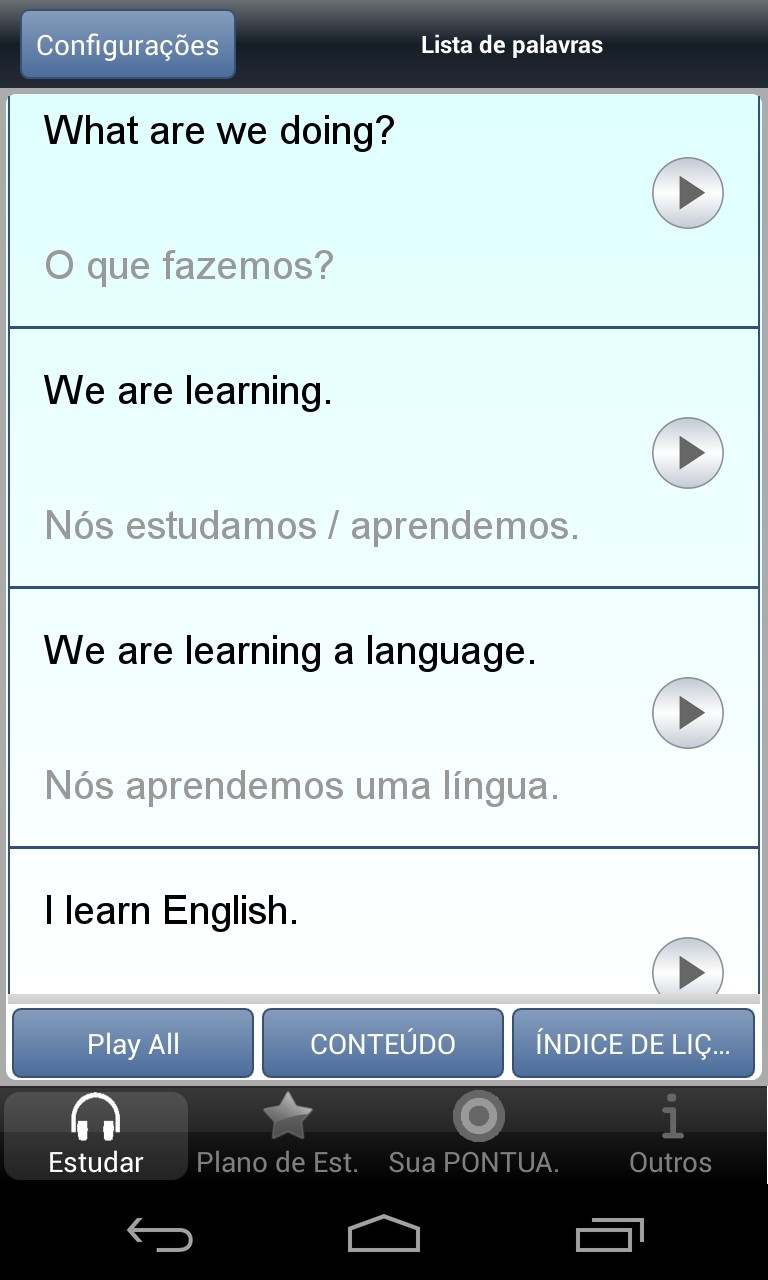Open the ÍNDICE DE LIÇ... button
768x1280 pixels.
[632, 1043]
